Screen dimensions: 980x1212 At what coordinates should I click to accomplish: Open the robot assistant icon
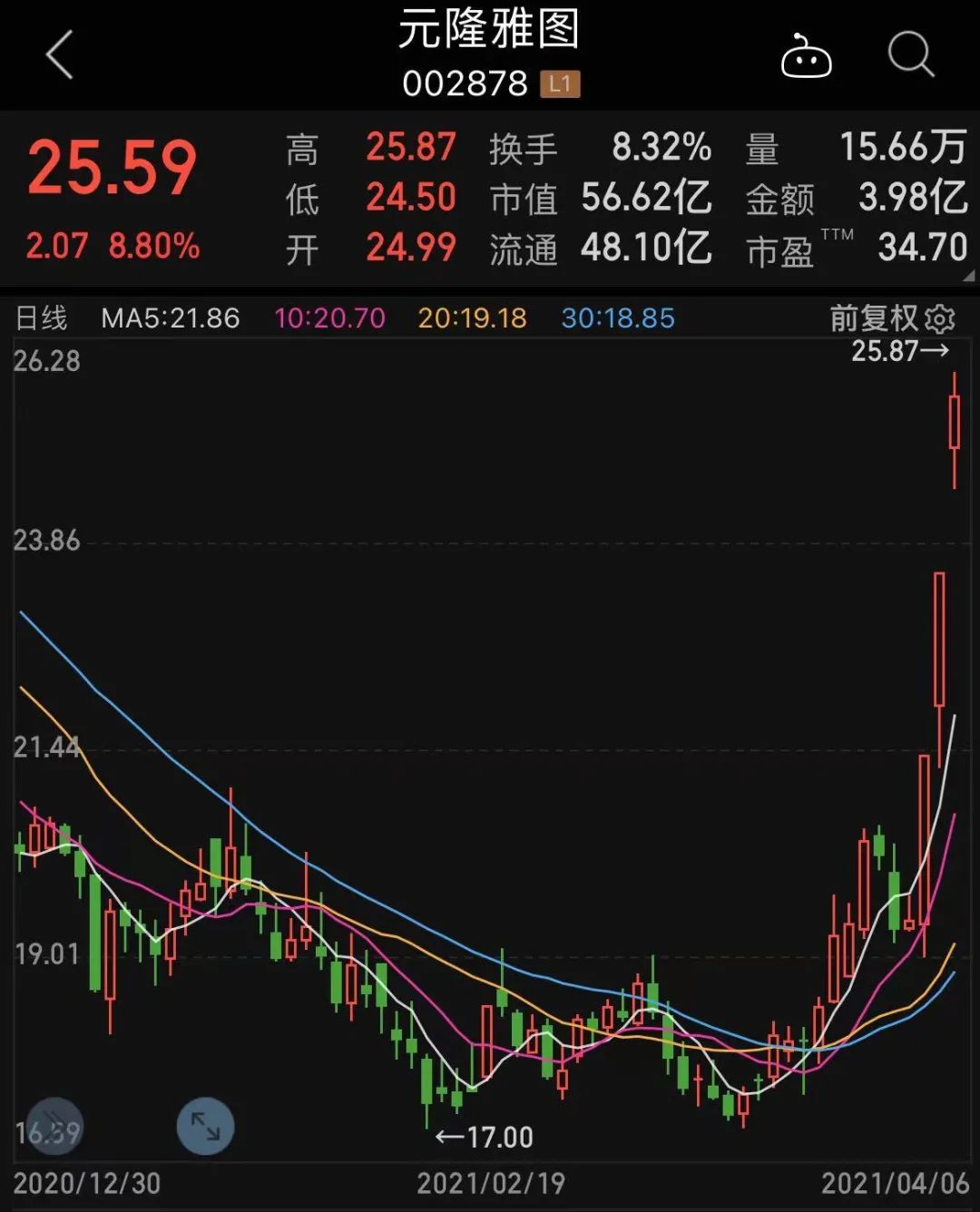(806, 56)
